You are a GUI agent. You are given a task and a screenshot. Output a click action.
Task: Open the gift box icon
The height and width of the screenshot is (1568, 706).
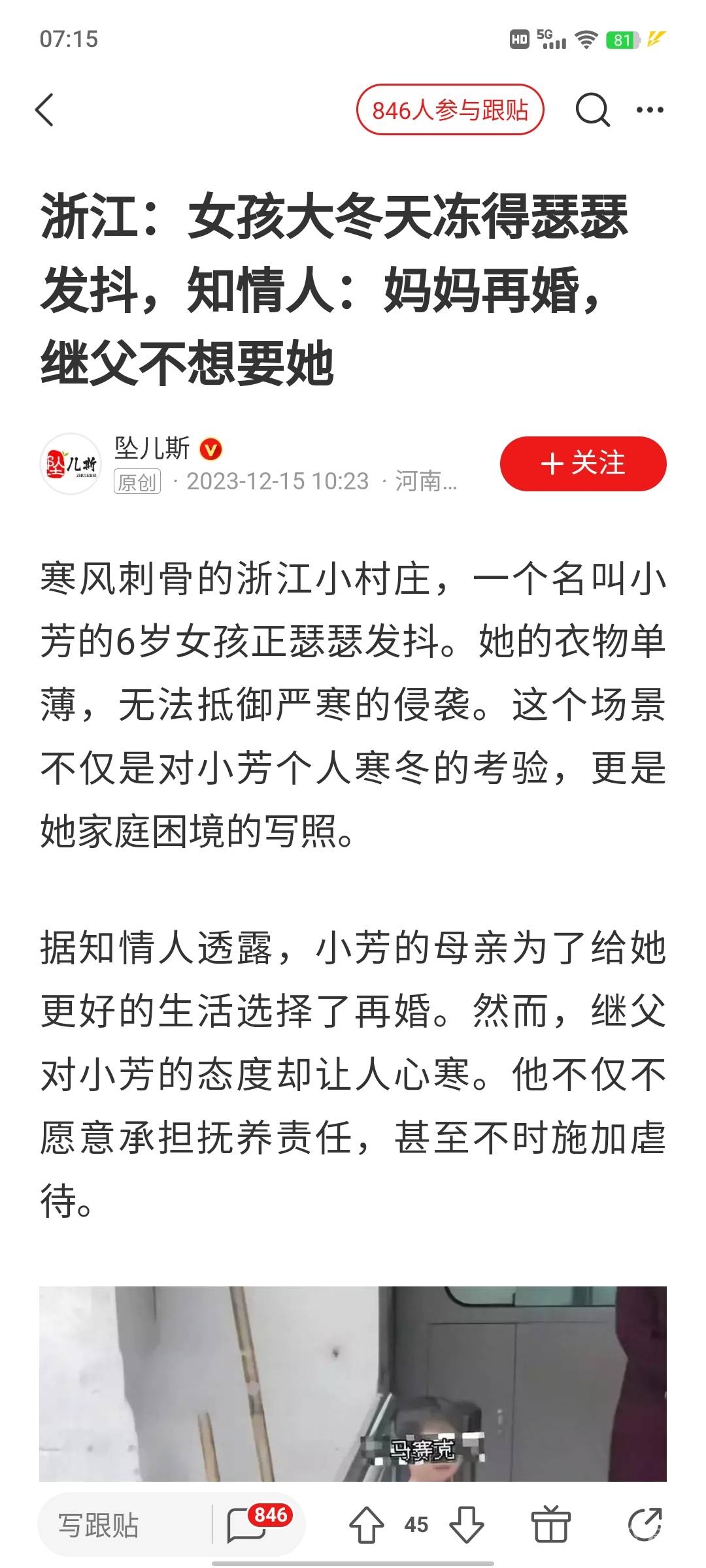pyautogui.click(x=550, y=1526)
